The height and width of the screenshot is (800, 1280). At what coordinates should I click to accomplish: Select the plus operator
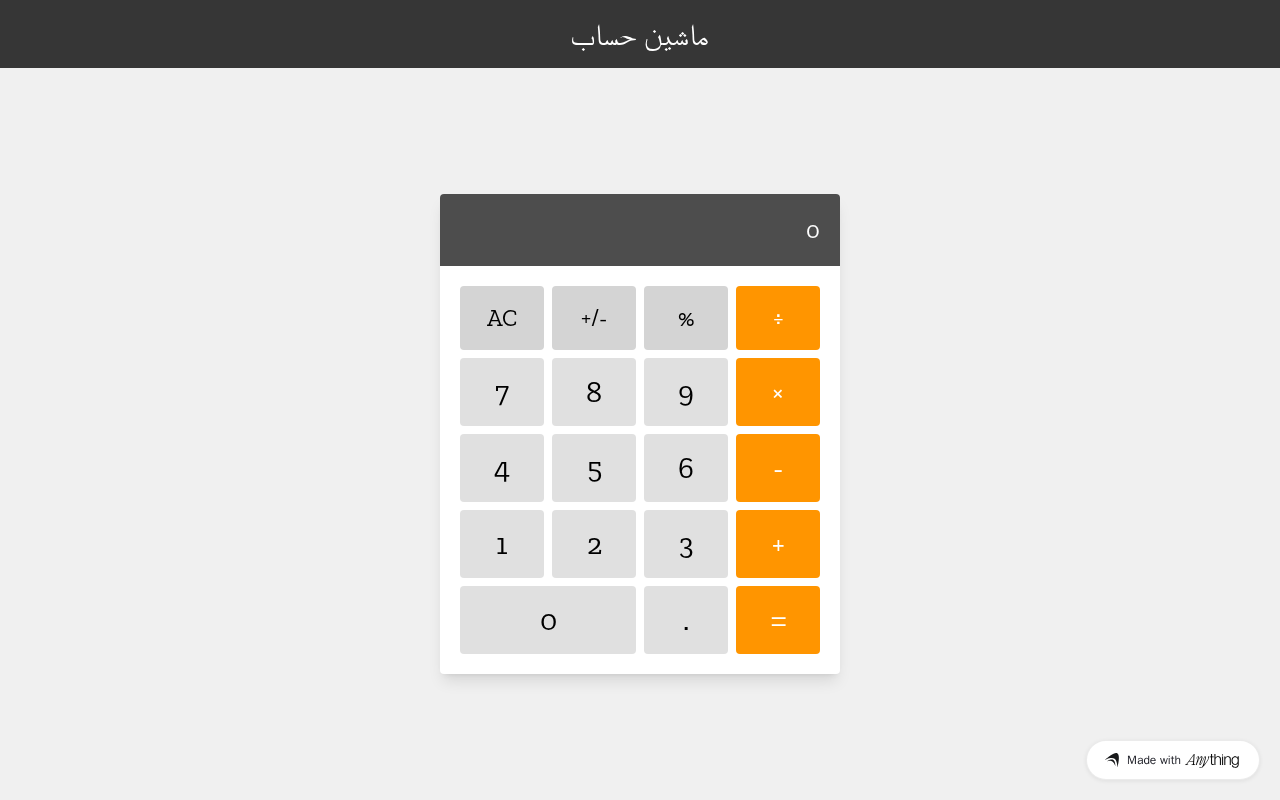point(778,544)
